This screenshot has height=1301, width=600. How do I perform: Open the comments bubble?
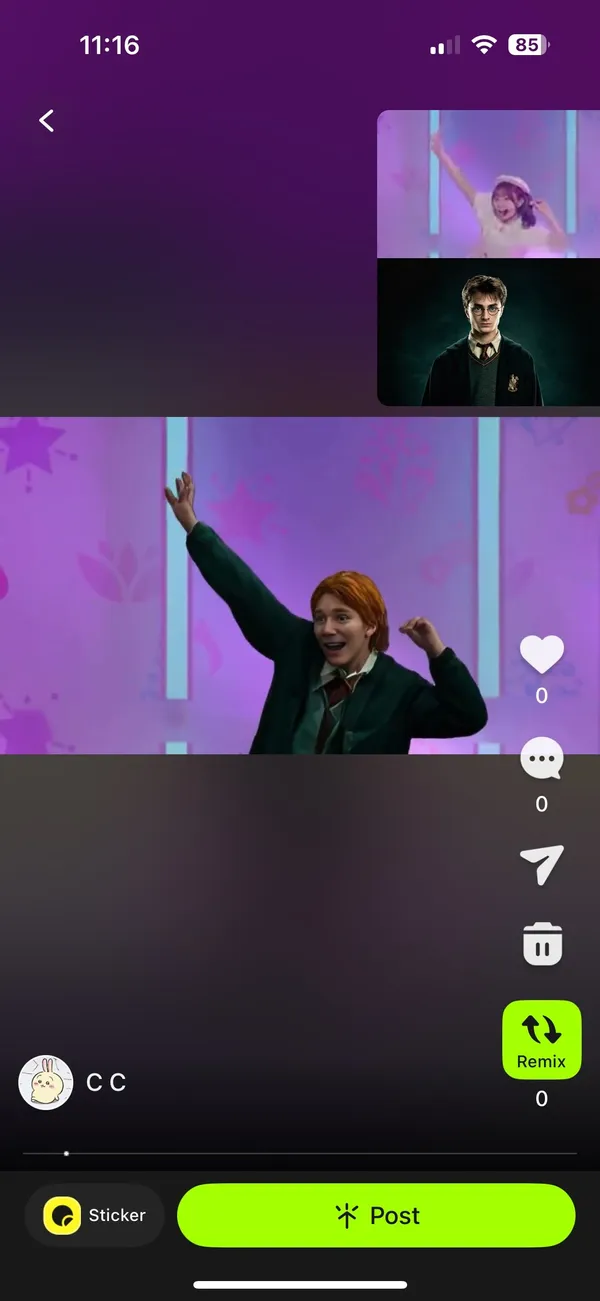point(541,761)
